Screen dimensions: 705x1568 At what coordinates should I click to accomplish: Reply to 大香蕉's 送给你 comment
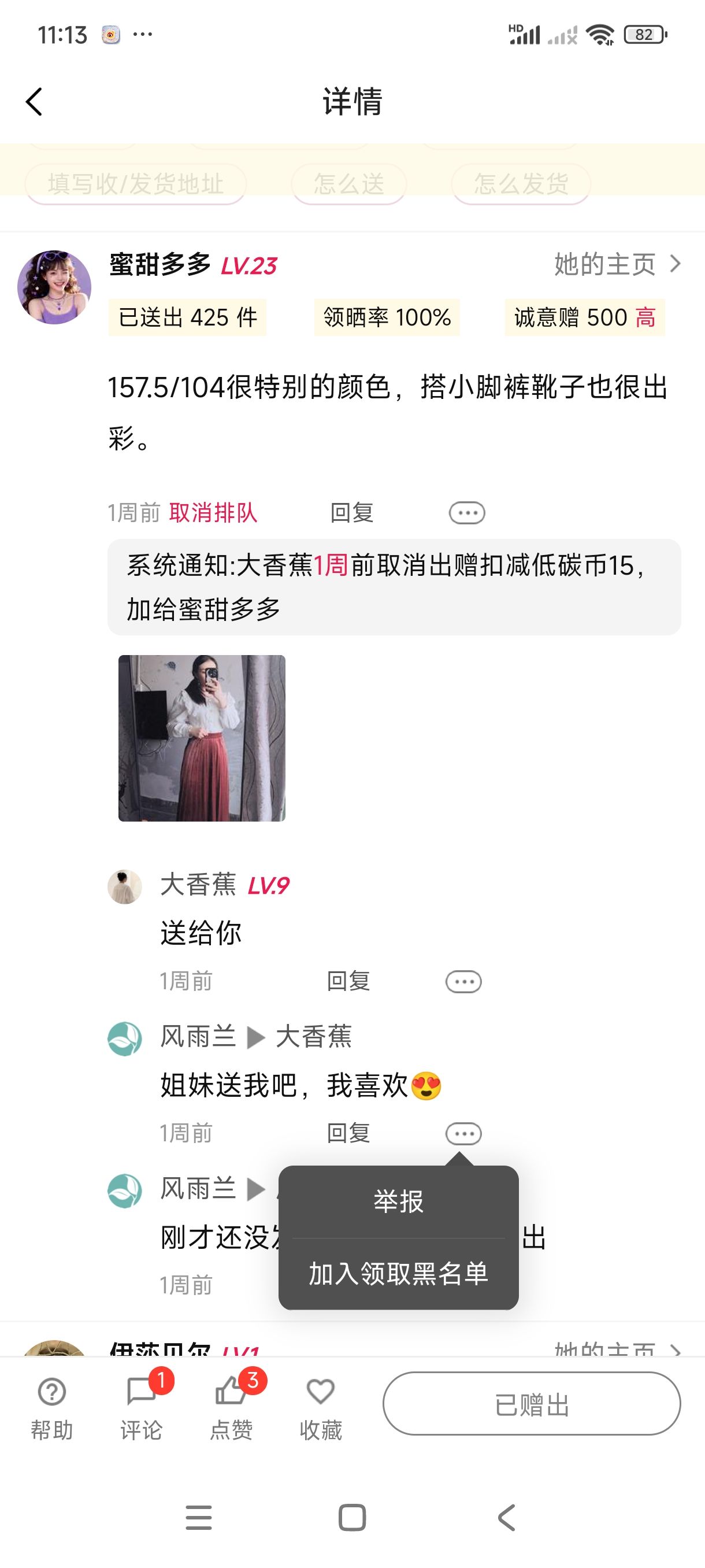pos(348,981)
